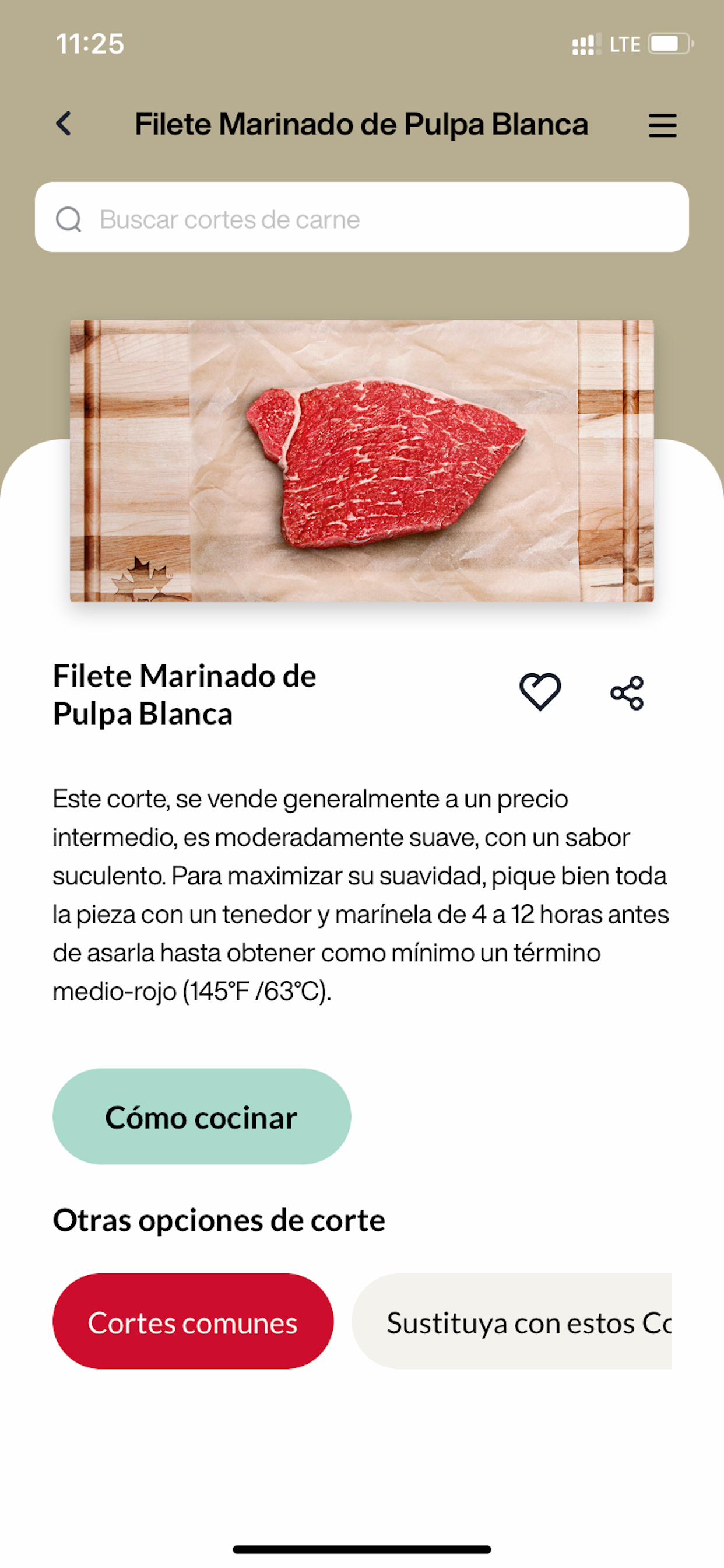Select the Cortes comunes tab
724x1568 pixels.
(193, 1321)
